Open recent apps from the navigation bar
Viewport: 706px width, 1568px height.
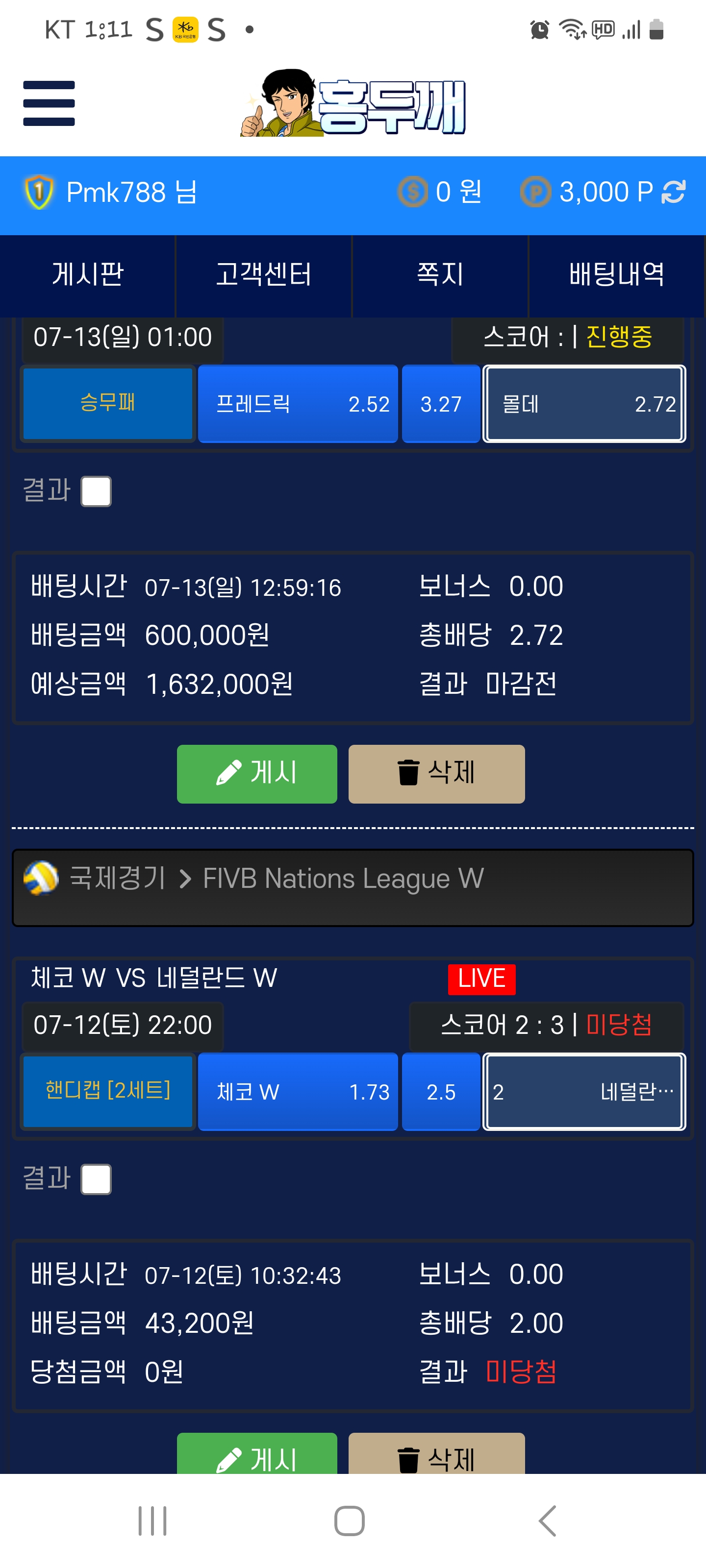pyautogui.click(x=152, y=1520)
